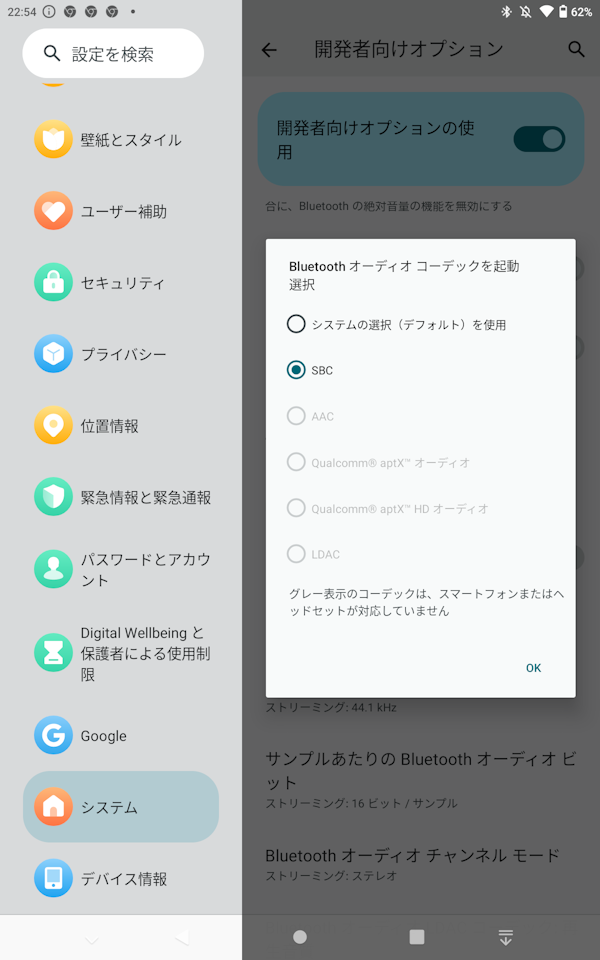This screenshot has width=600, height=960.
Task: Open 緊急情報と緊急通報 settings
Action: [x=121, y=497]
